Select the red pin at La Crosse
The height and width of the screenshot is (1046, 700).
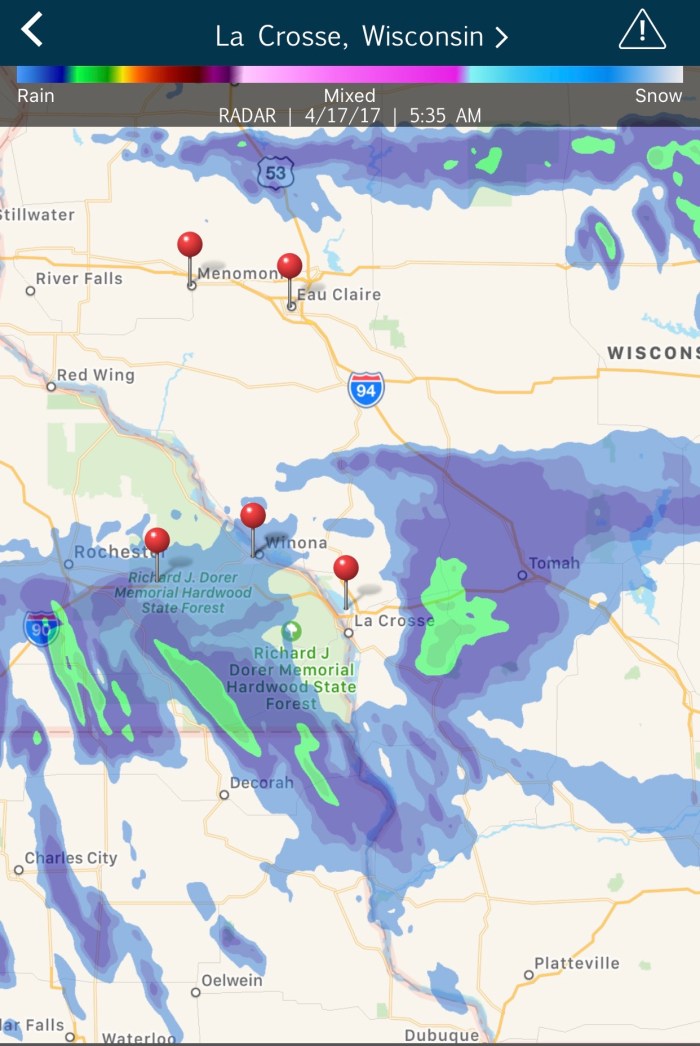coord(346,570)
